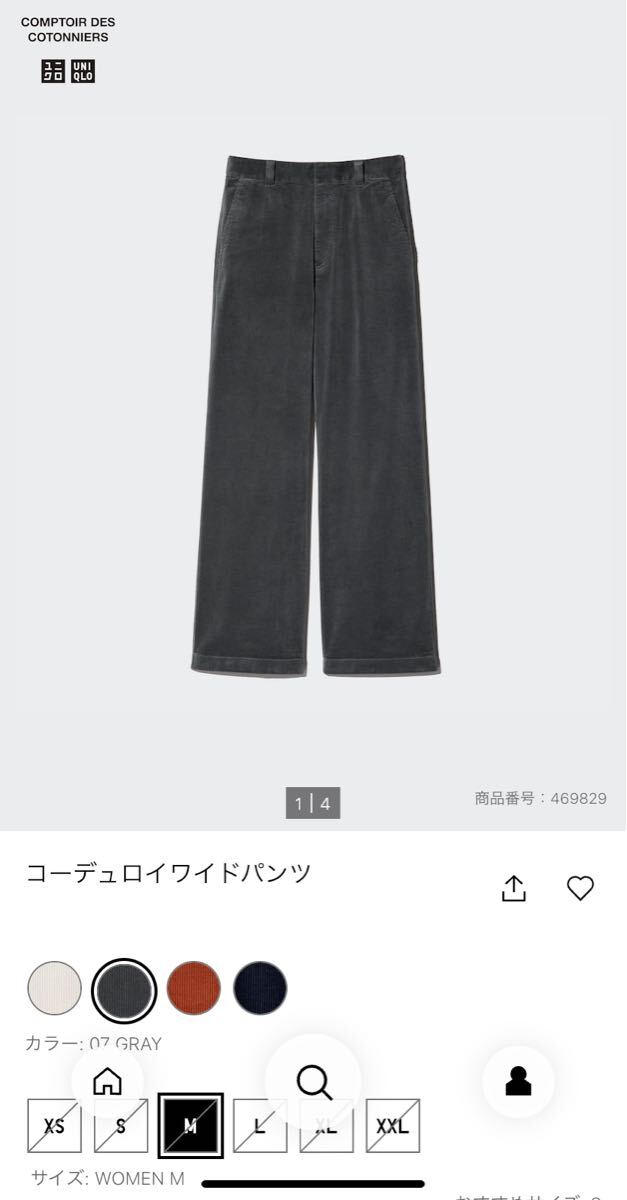Choose size XL
This screenshot has height=1200, width=627.
coord(326,1126)
